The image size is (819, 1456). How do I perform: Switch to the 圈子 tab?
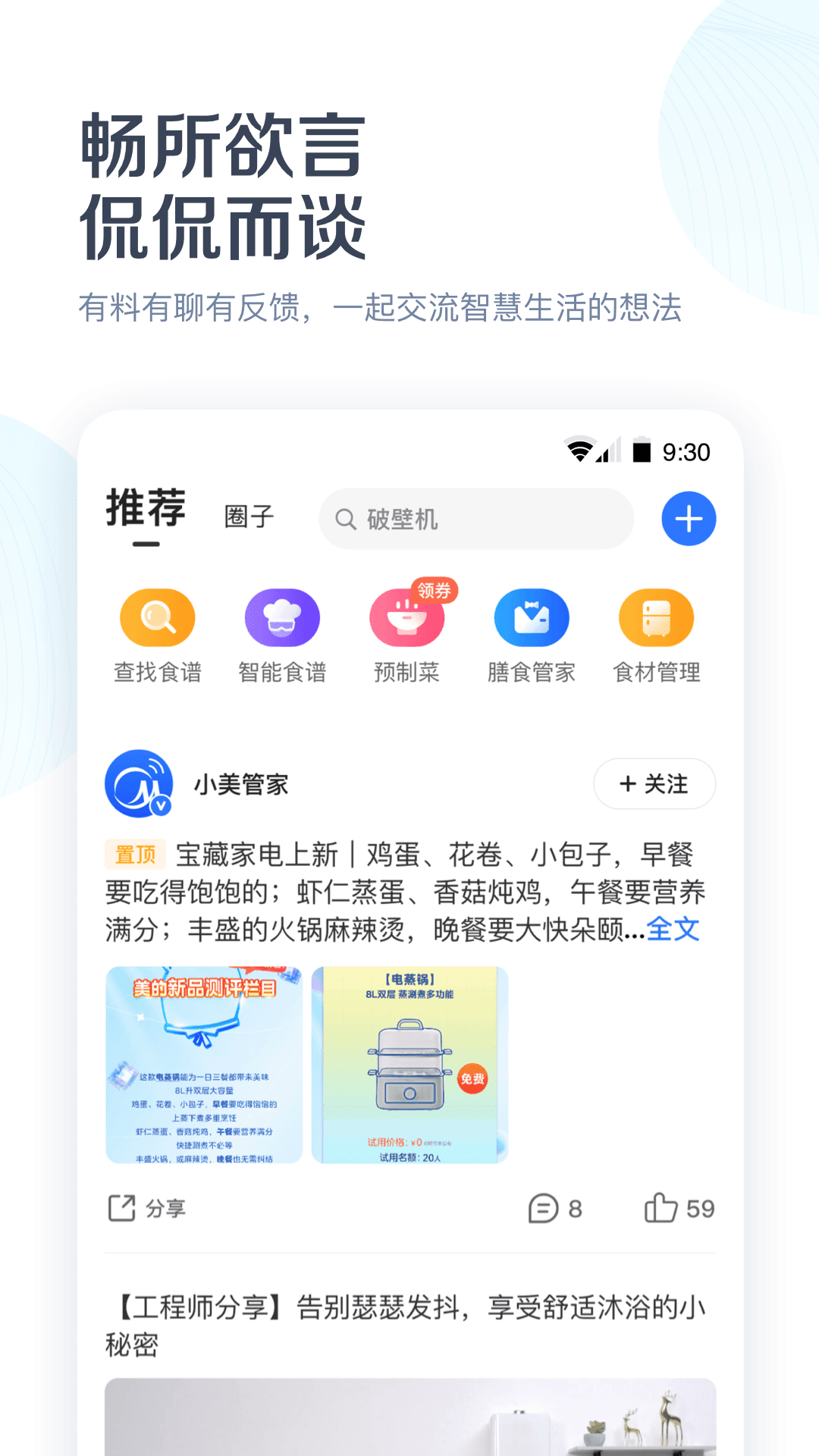(x=250, y=516)
